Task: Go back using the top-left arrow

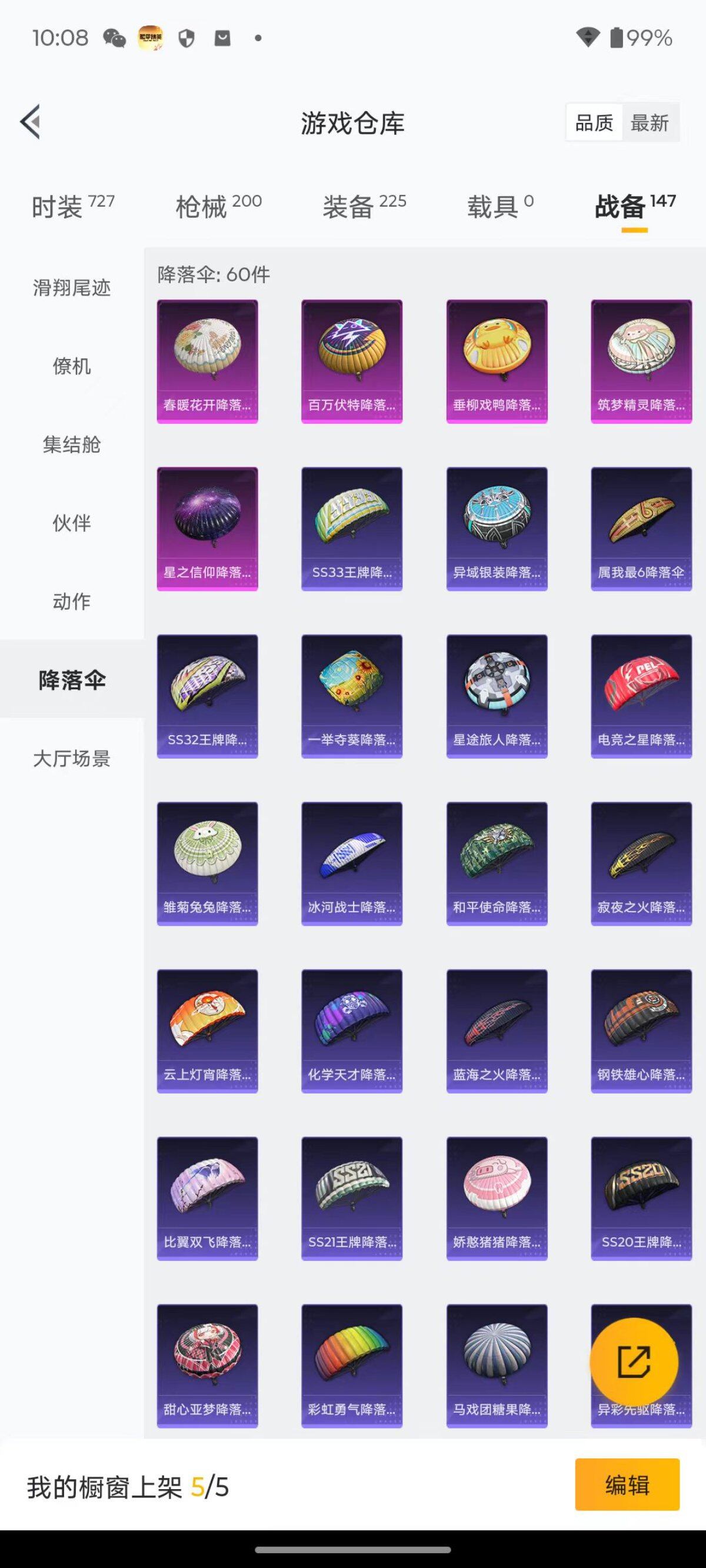Action: point(31,122)
